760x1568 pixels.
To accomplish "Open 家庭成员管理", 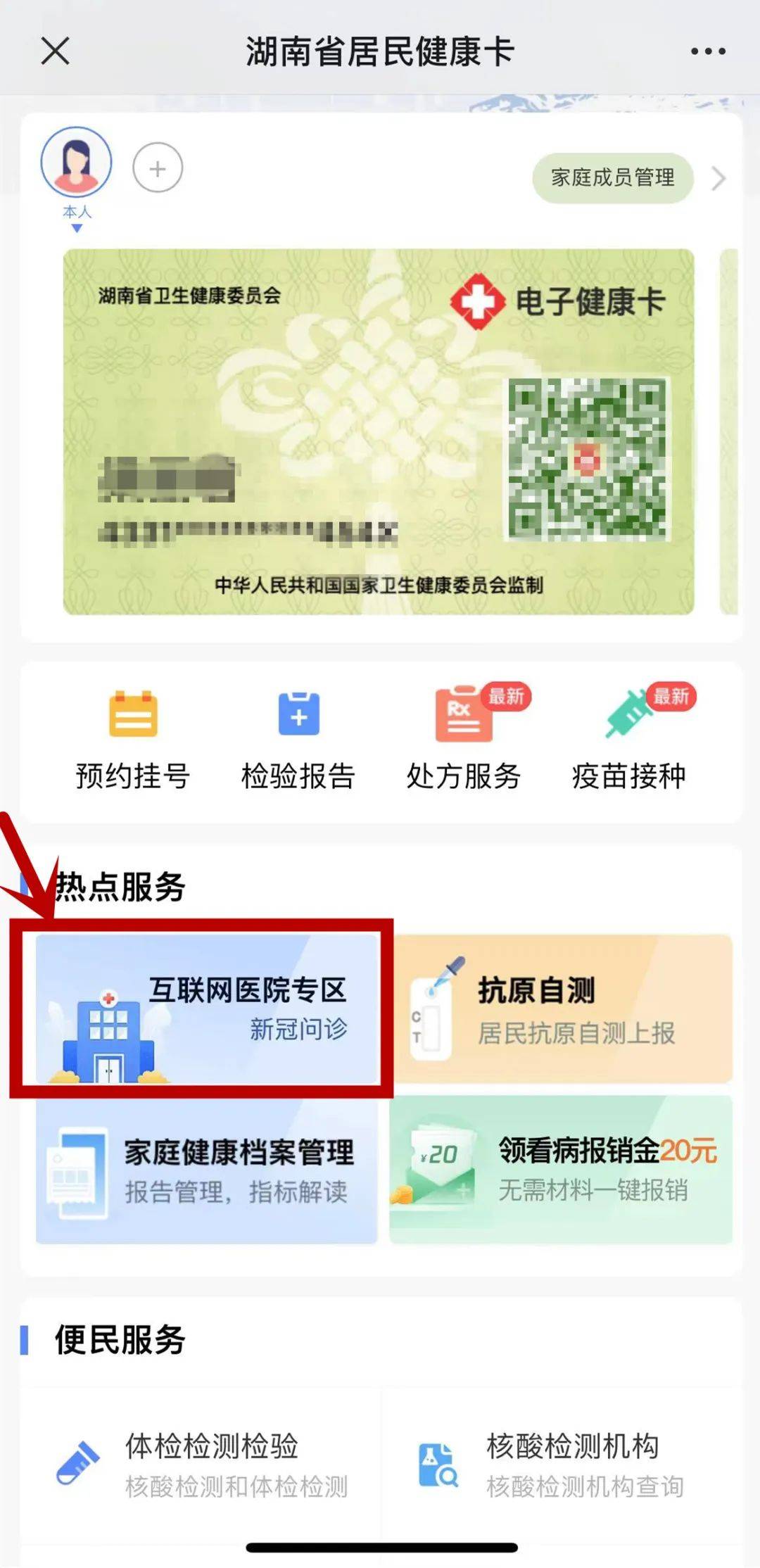I will click(x=612, y=178).
